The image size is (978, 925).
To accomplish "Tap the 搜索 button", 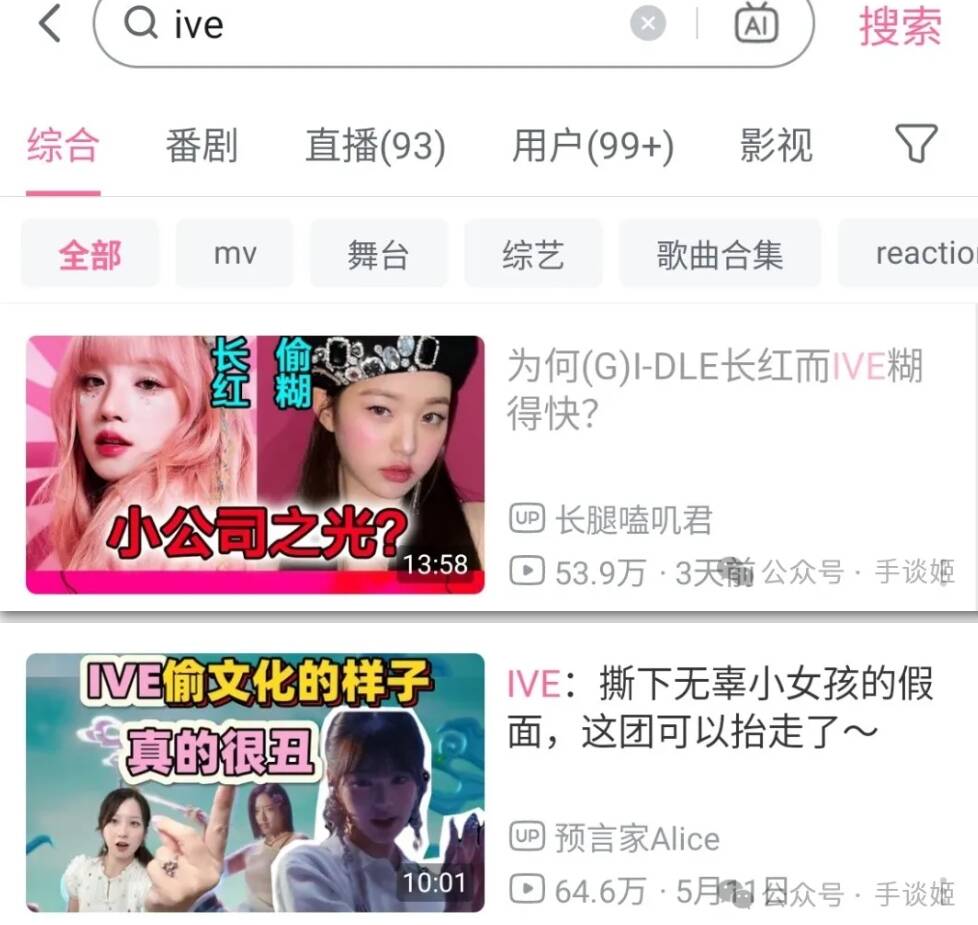I will coord(900,25).
